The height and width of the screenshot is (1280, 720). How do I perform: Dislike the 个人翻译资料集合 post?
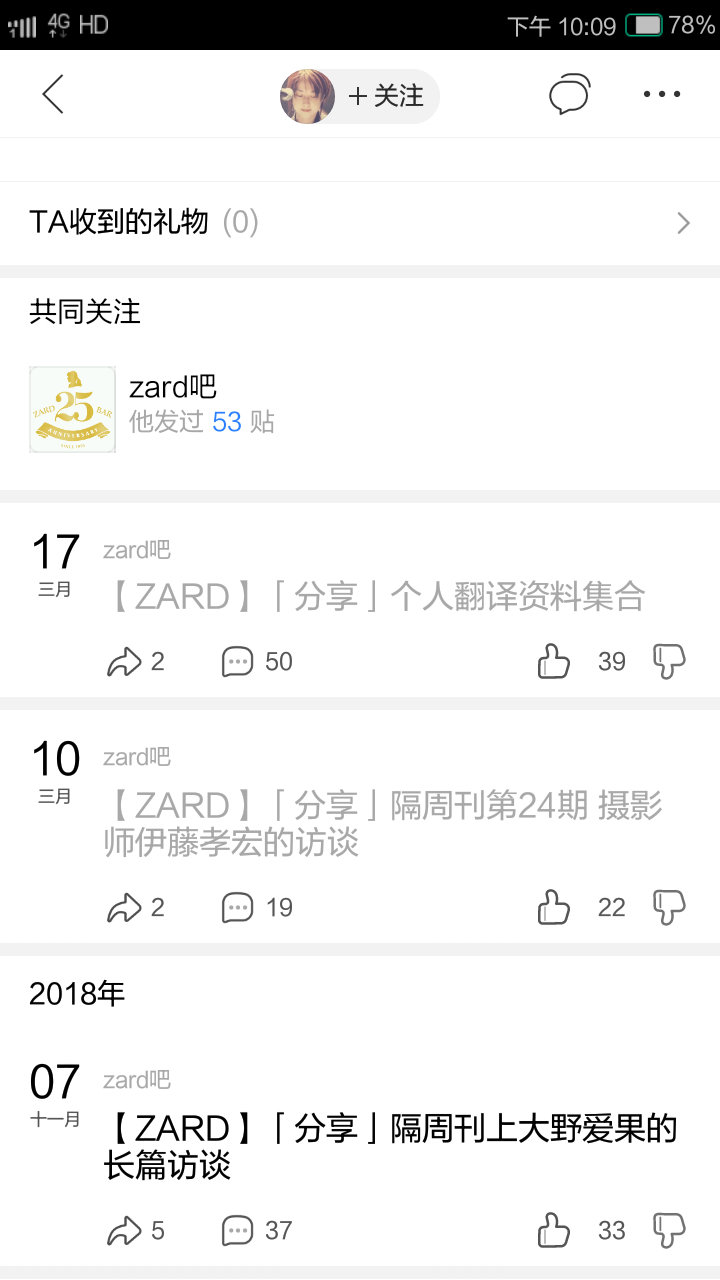(x=669, y=661)
